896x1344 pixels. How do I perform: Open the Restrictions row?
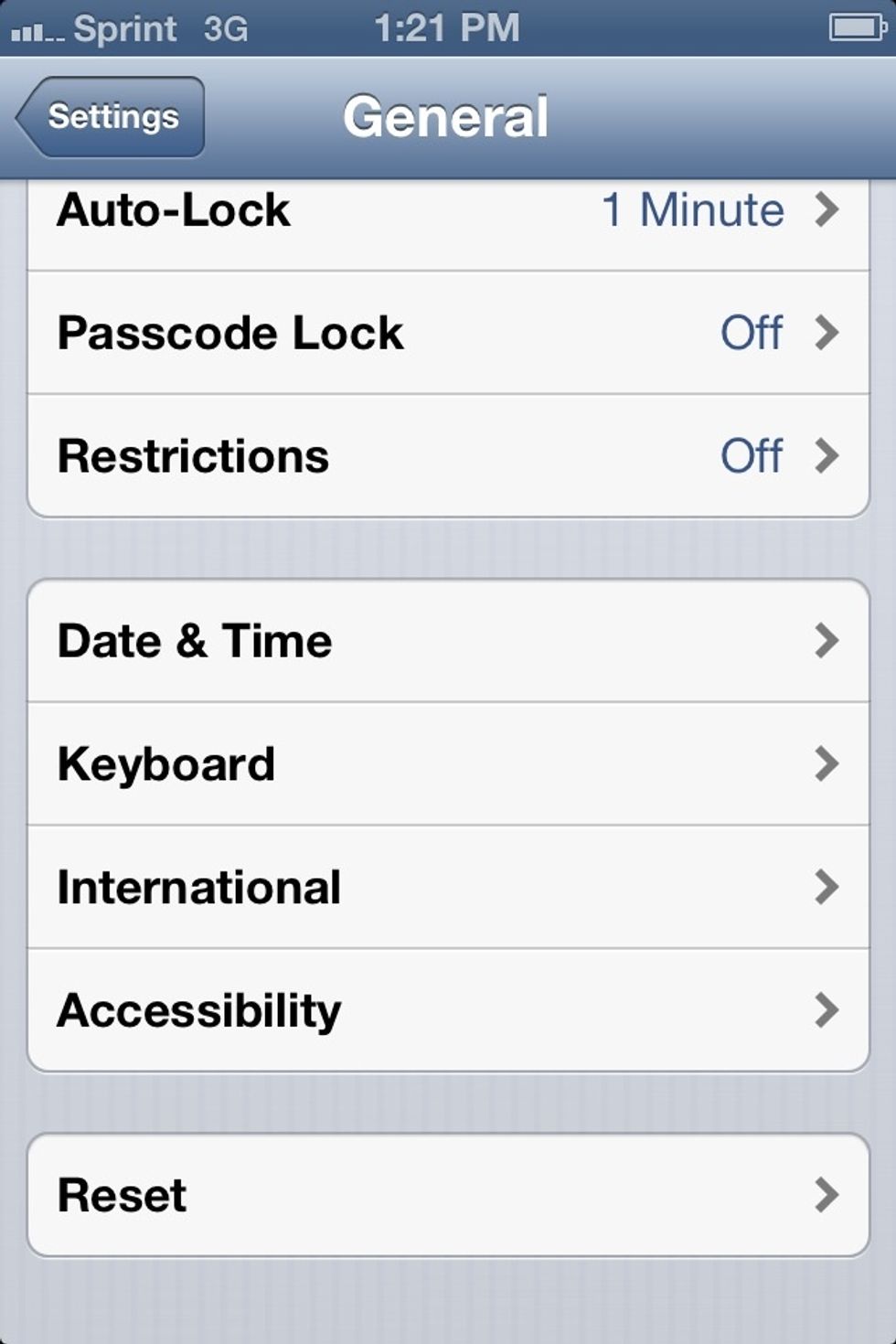(x=448, y=456)
